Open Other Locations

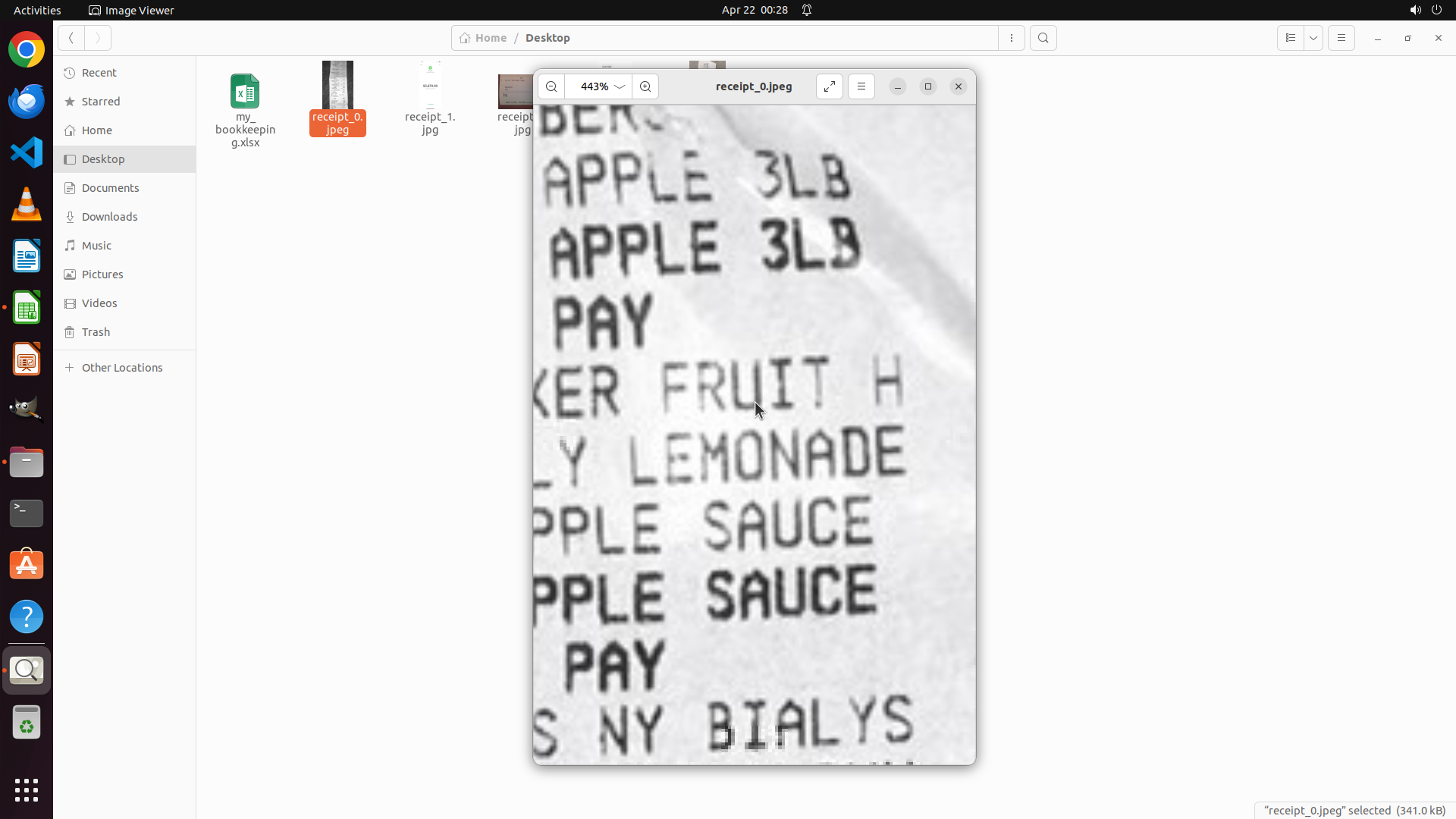tap(121, 368)
